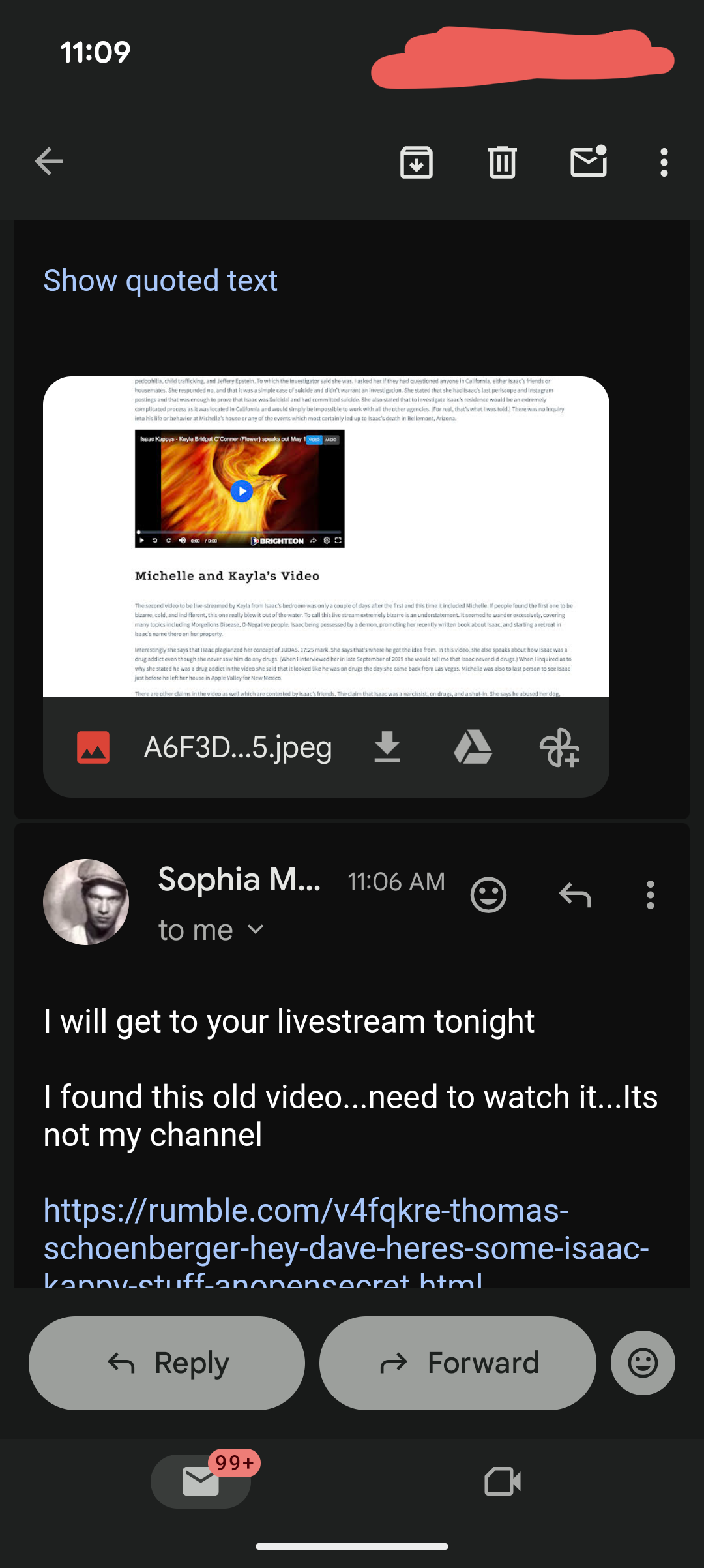Download the A6F3D...5.jpeg attachment

click(387, 747)
